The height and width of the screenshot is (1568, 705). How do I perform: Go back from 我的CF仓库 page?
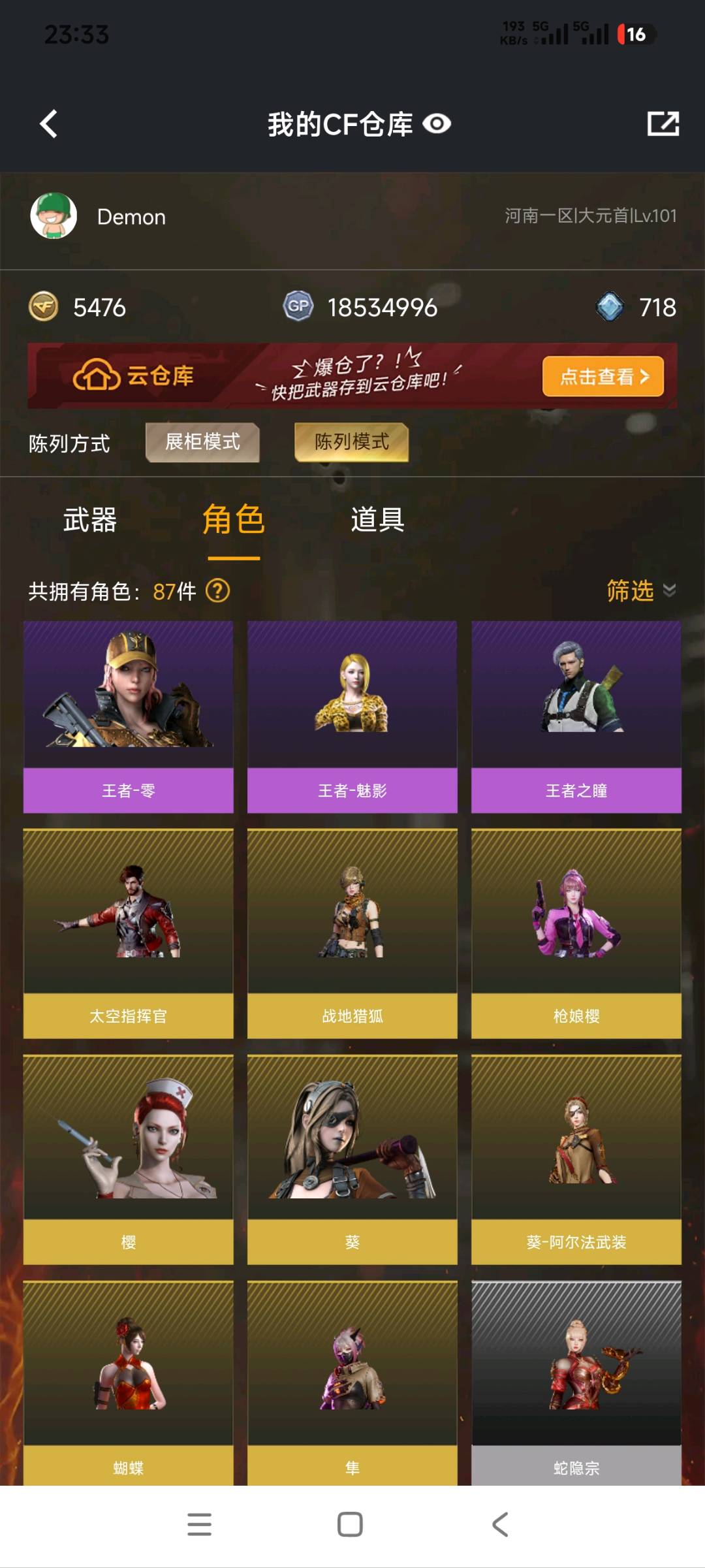(49, 123)
